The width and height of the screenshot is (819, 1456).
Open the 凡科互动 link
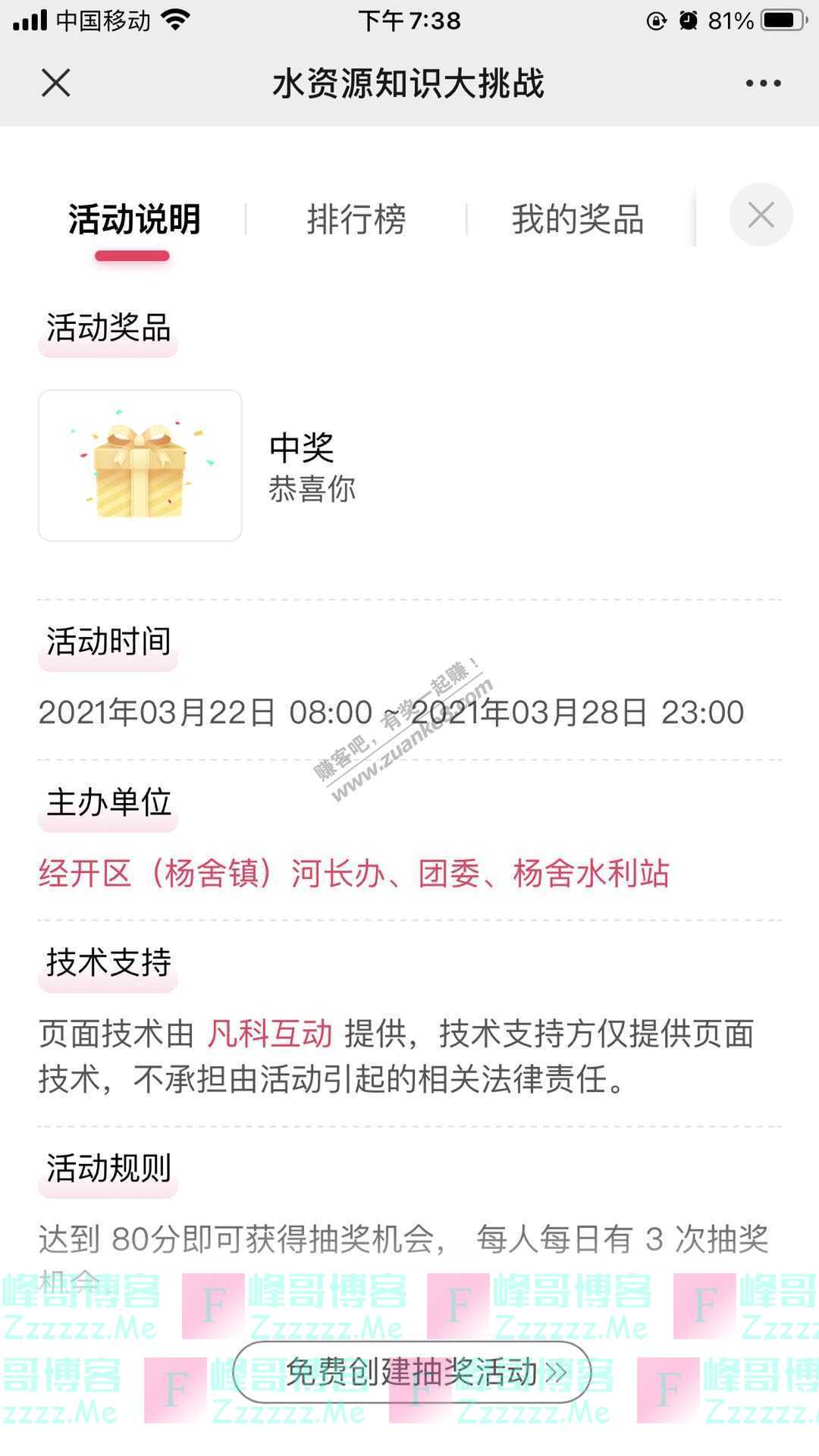[271, 1032]
